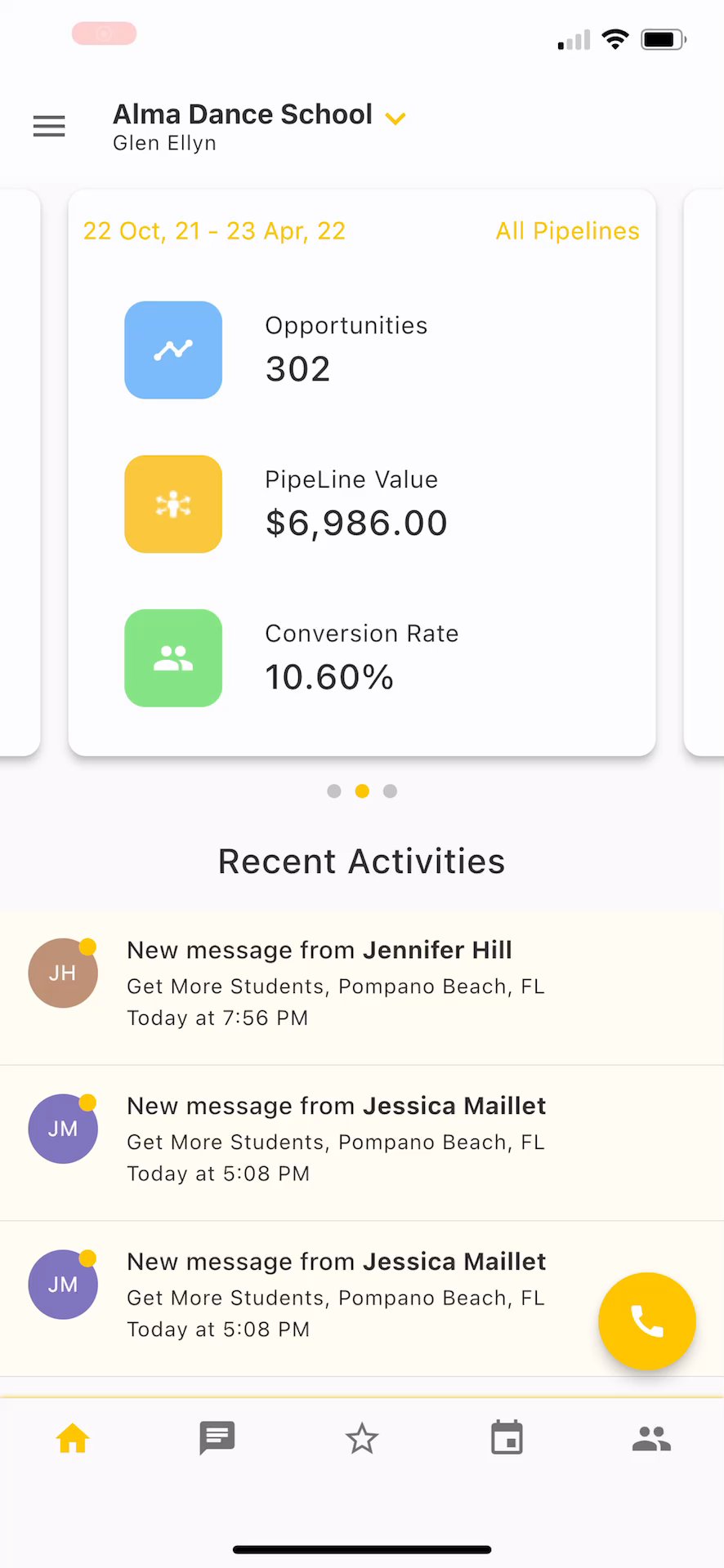Switch to the contacts people tab
The image size is (724, 1568).
point(651,1438)
